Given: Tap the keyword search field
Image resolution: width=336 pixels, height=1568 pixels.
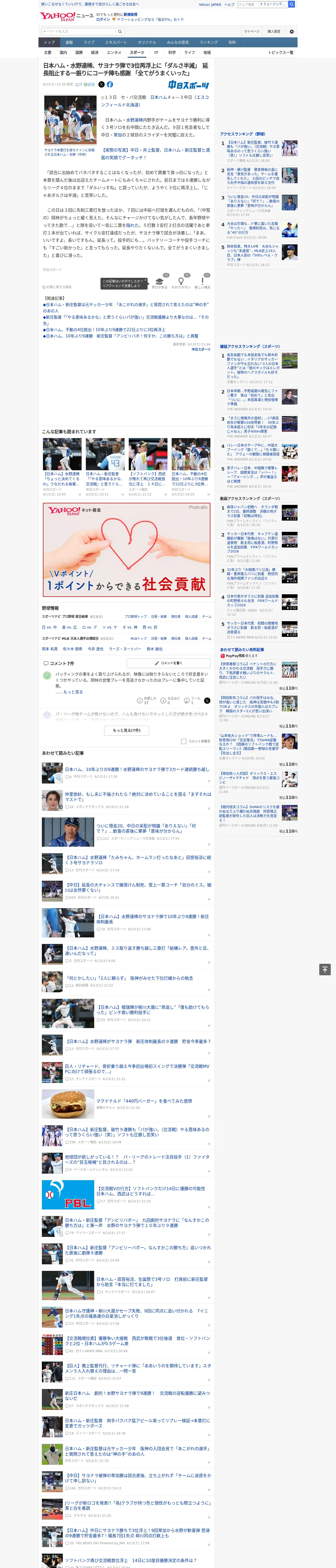Looking at the screenshot, I should click(x=79, y=32).
